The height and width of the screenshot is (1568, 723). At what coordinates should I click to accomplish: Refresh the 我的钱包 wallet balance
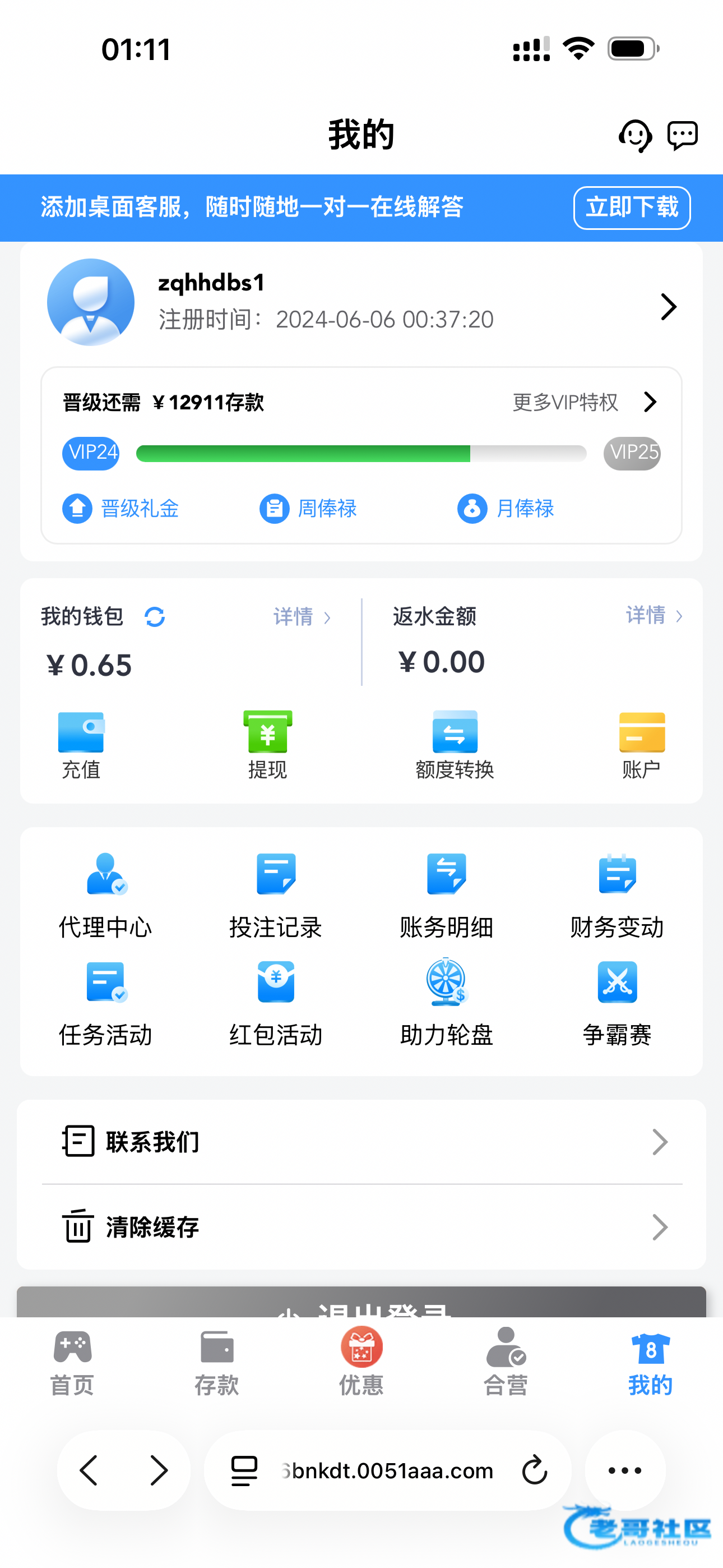pos(155,617)
